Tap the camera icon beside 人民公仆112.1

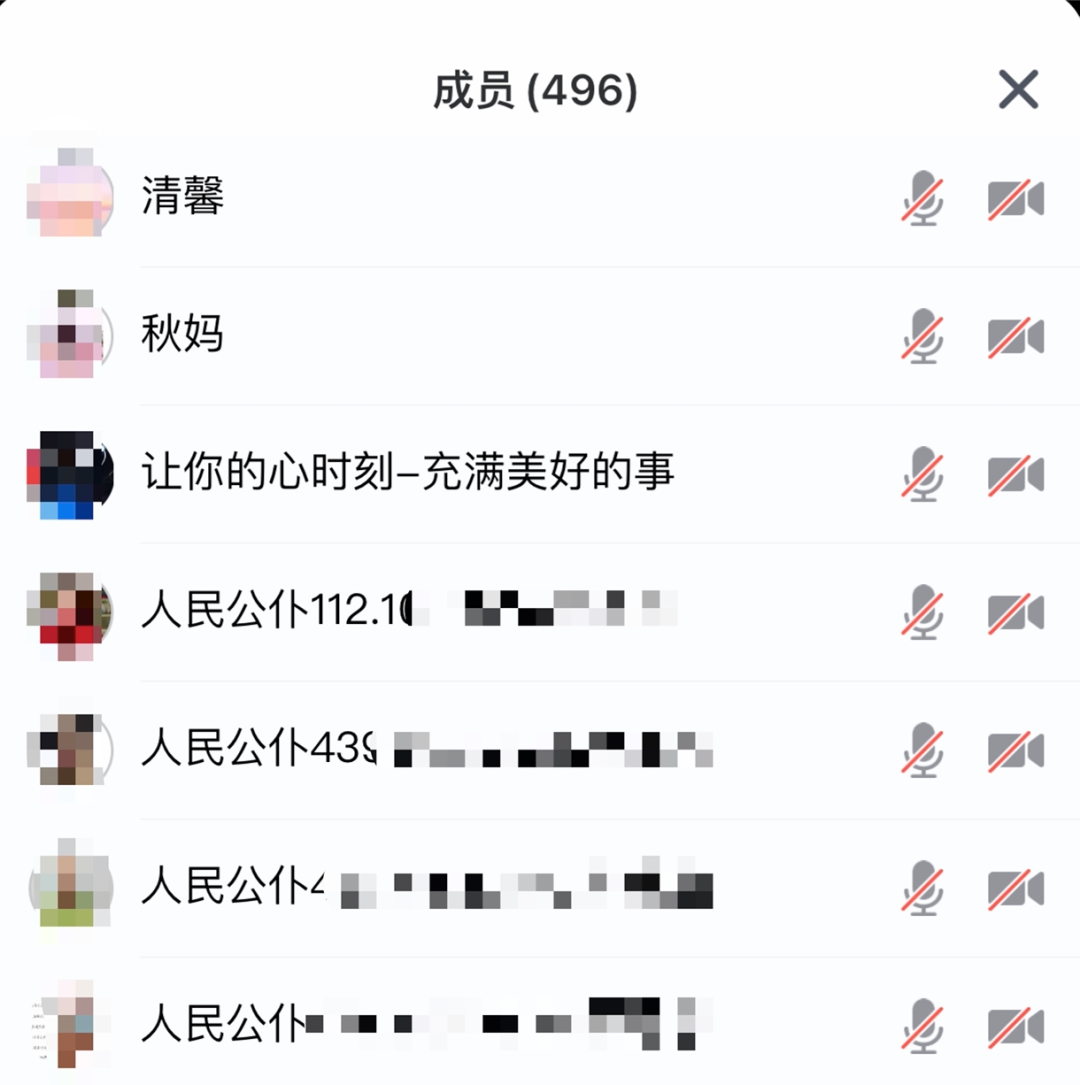pos(1015,613)
